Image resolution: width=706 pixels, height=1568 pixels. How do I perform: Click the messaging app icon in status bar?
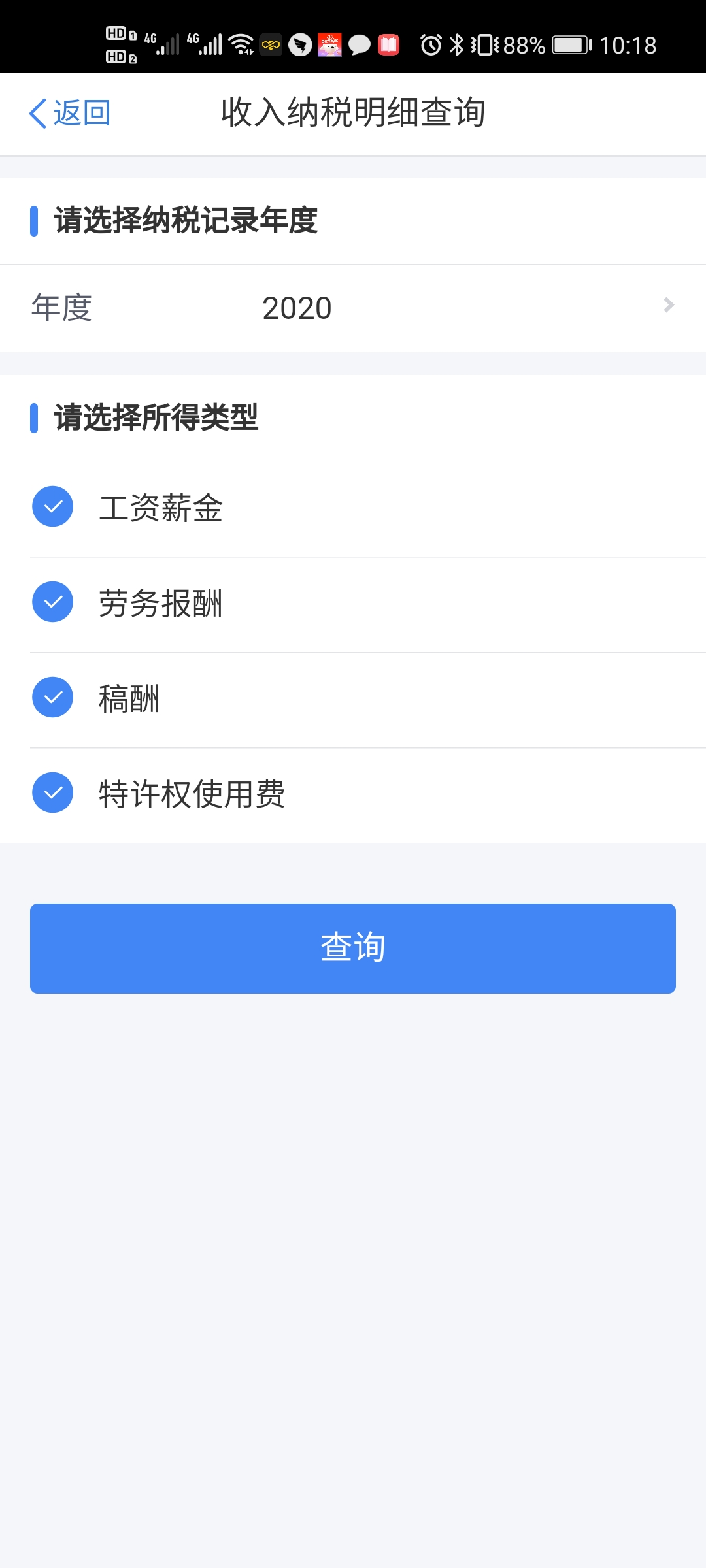pos(358,44)
